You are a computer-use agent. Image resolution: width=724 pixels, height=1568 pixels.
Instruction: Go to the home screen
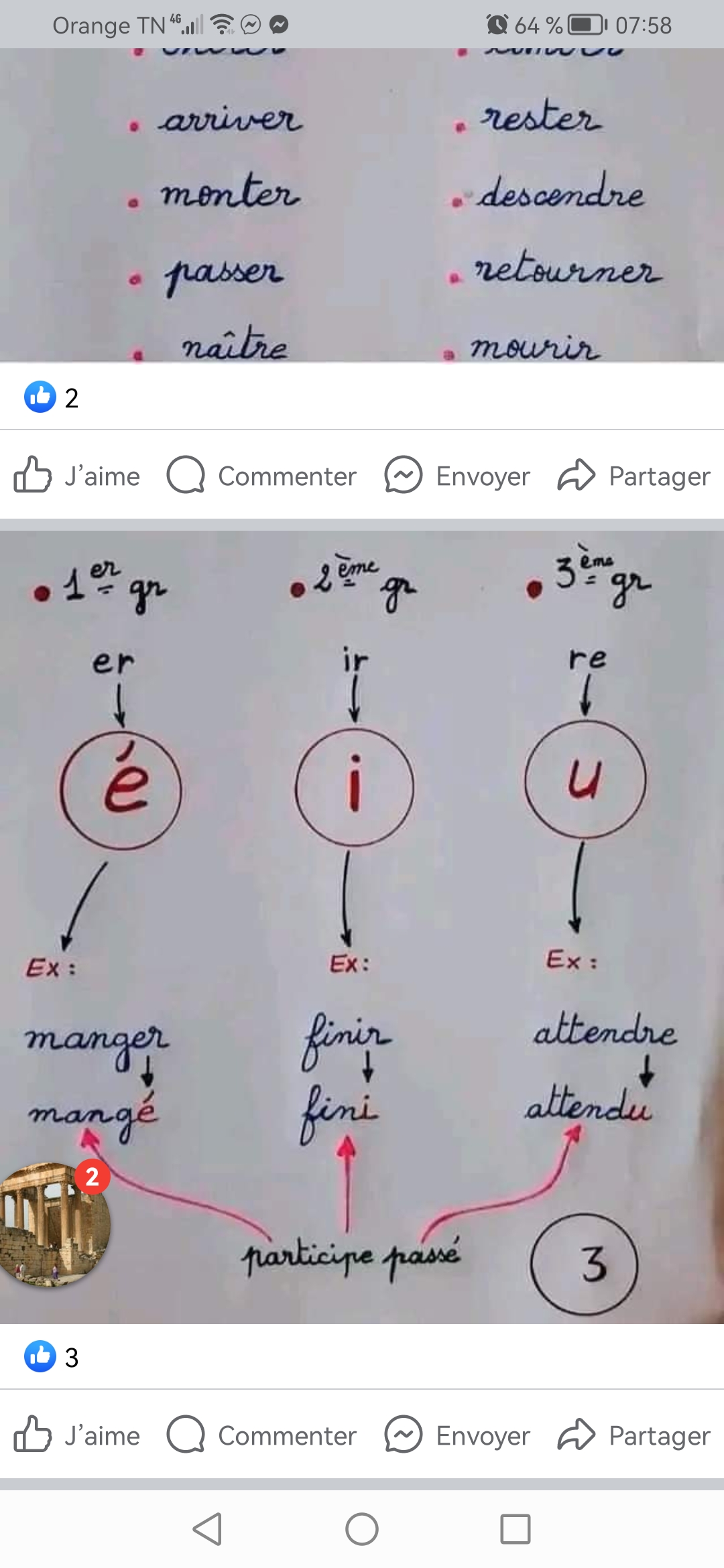click(x=362, y=1529)
